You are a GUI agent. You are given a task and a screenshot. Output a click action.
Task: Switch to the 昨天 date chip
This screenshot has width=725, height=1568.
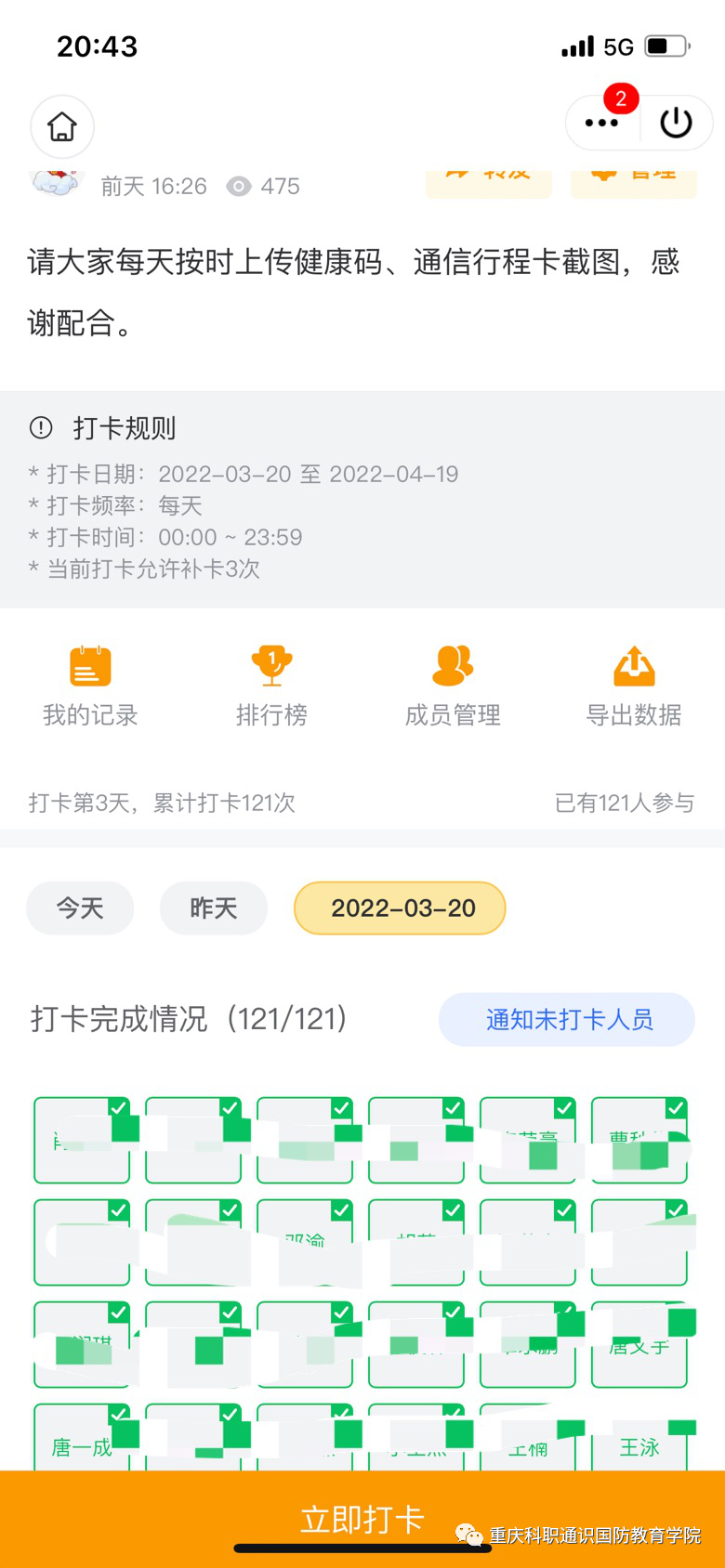(x=214, y=908)
